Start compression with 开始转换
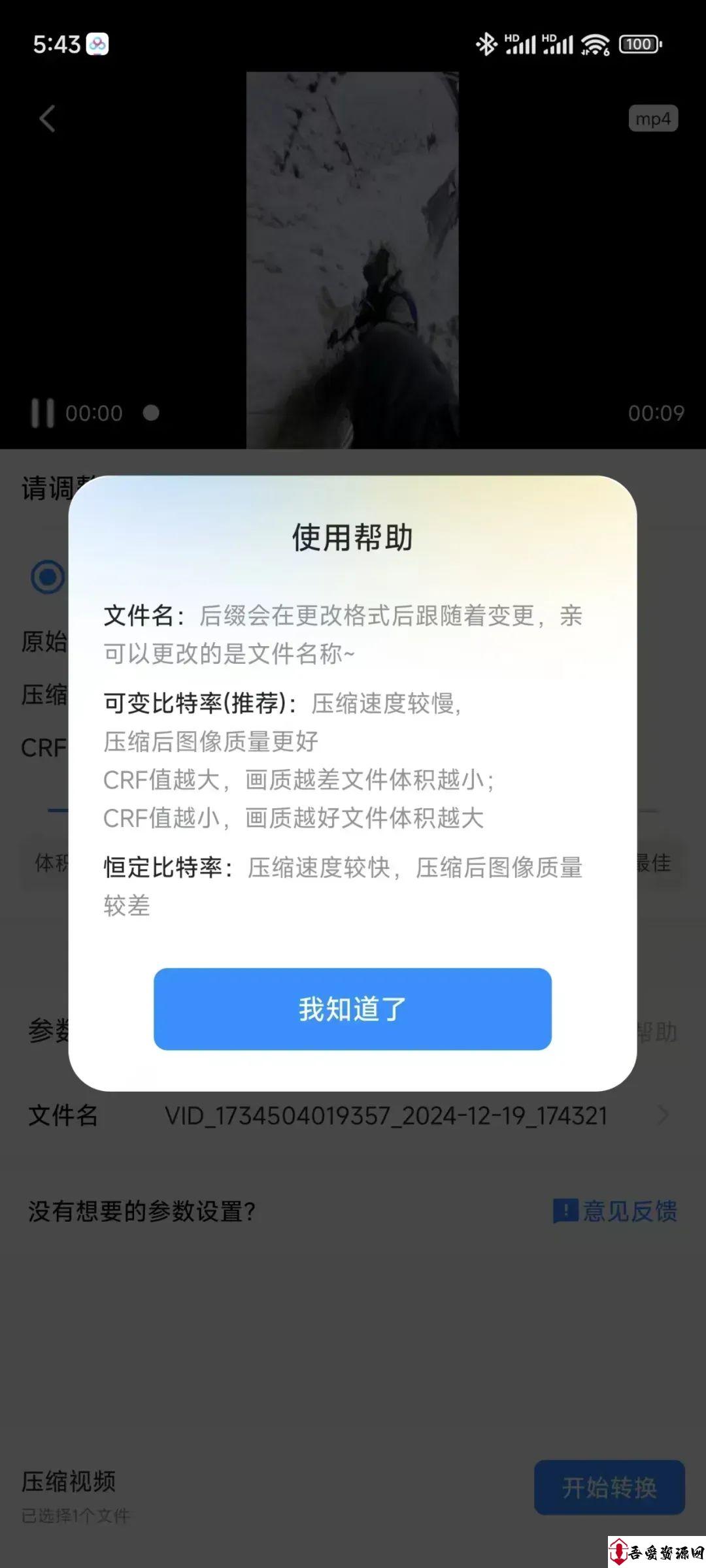This screenshot has width=706, height=1568. point(609,1488)
